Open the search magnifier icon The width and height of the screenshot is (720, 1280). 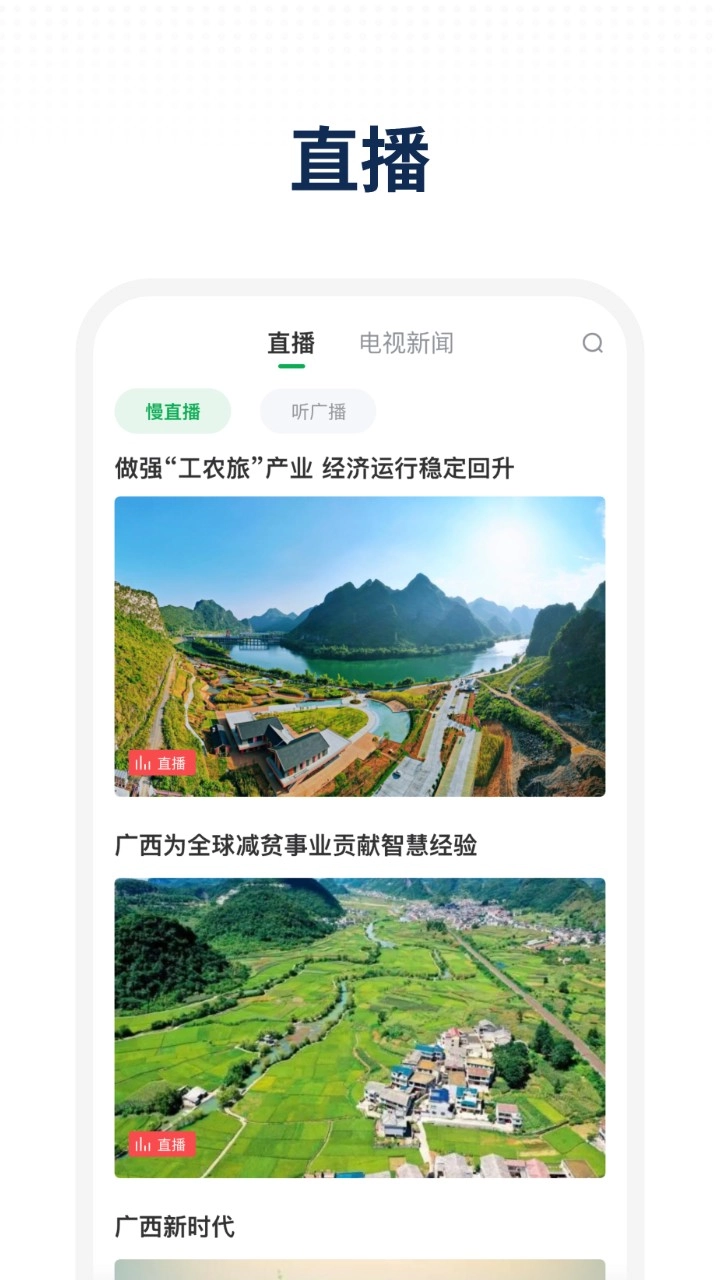pyautogui.click(x=593, y=343)
